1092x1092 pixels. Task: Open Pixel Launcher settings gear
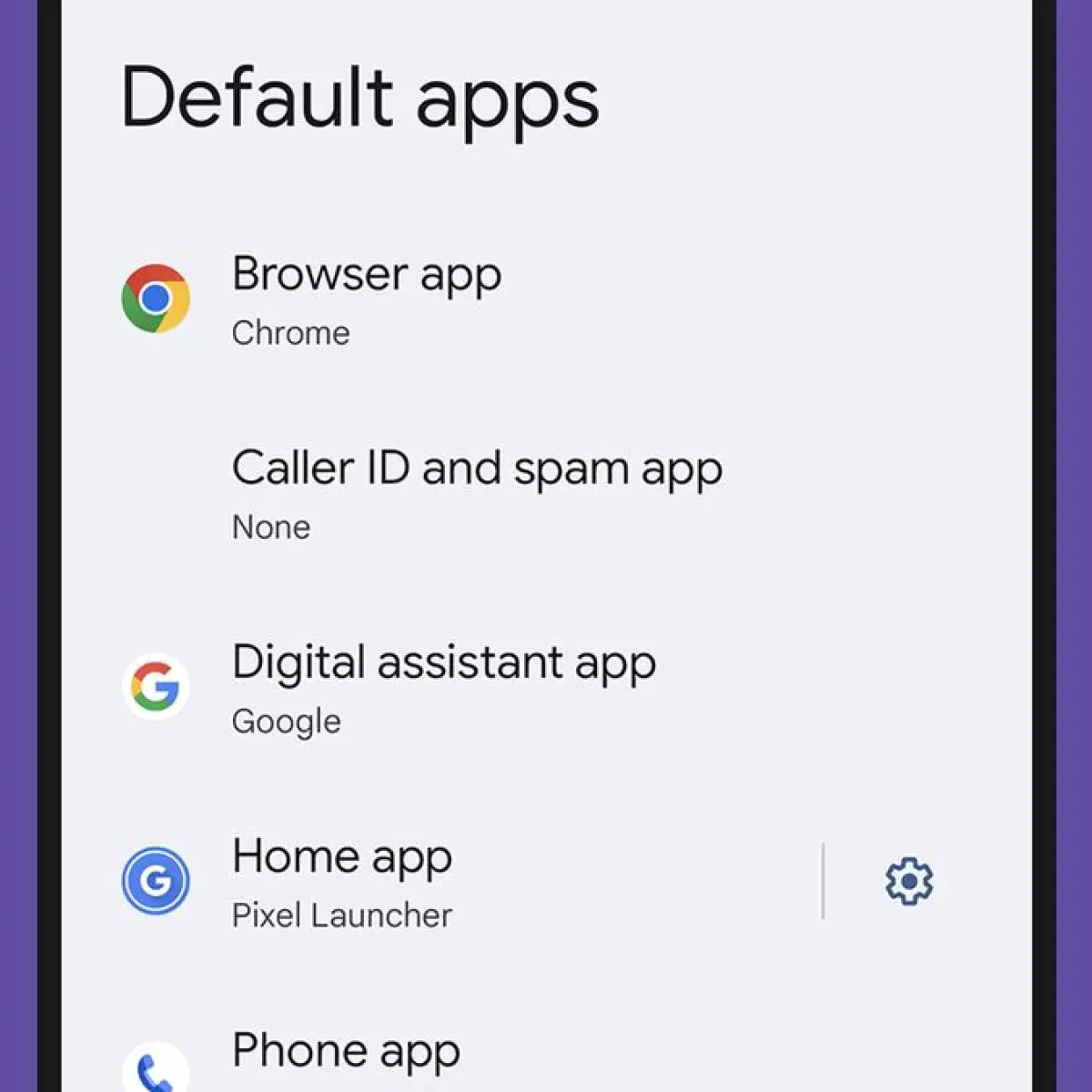pos(909,880)
